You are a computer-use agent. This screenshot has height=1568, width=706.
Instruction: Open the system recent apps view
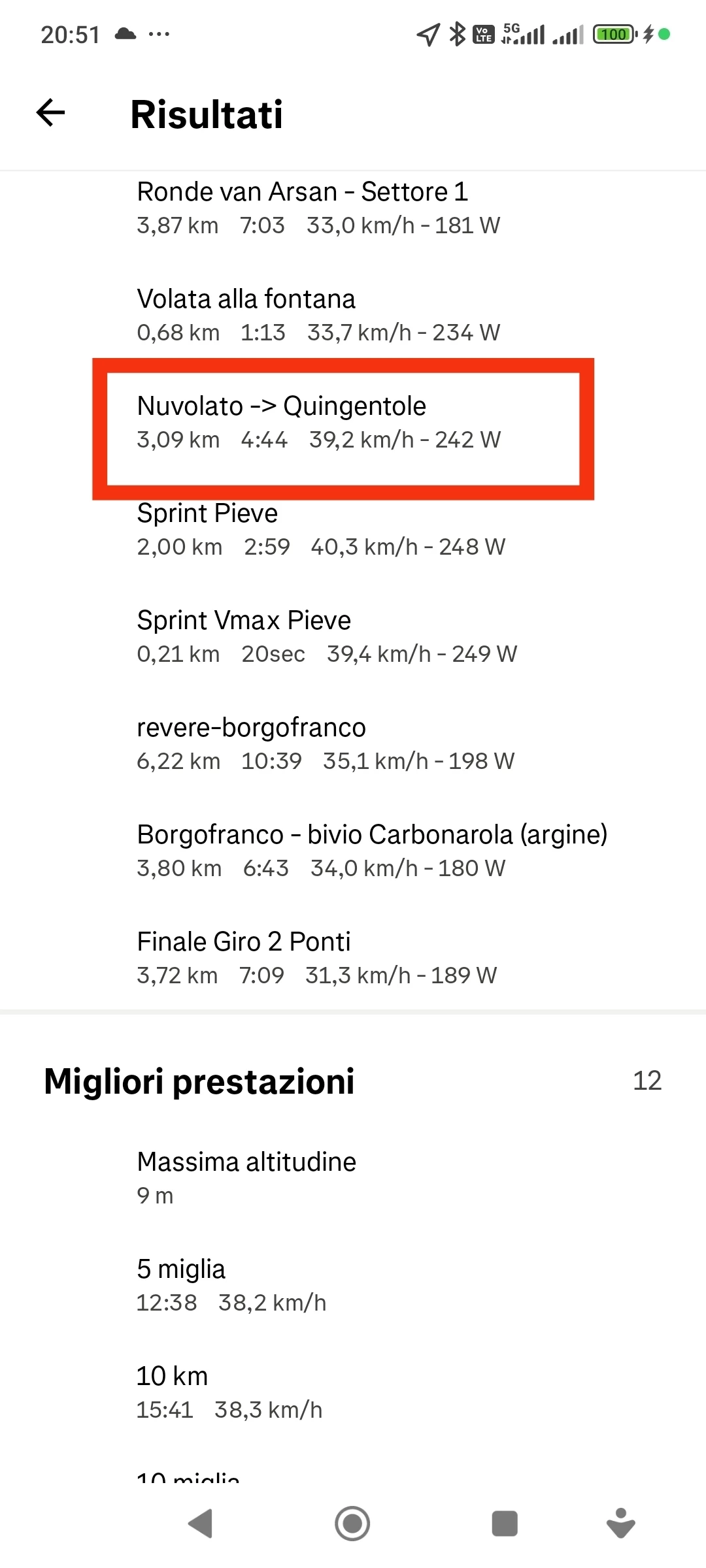click(x=504, y=1524)
